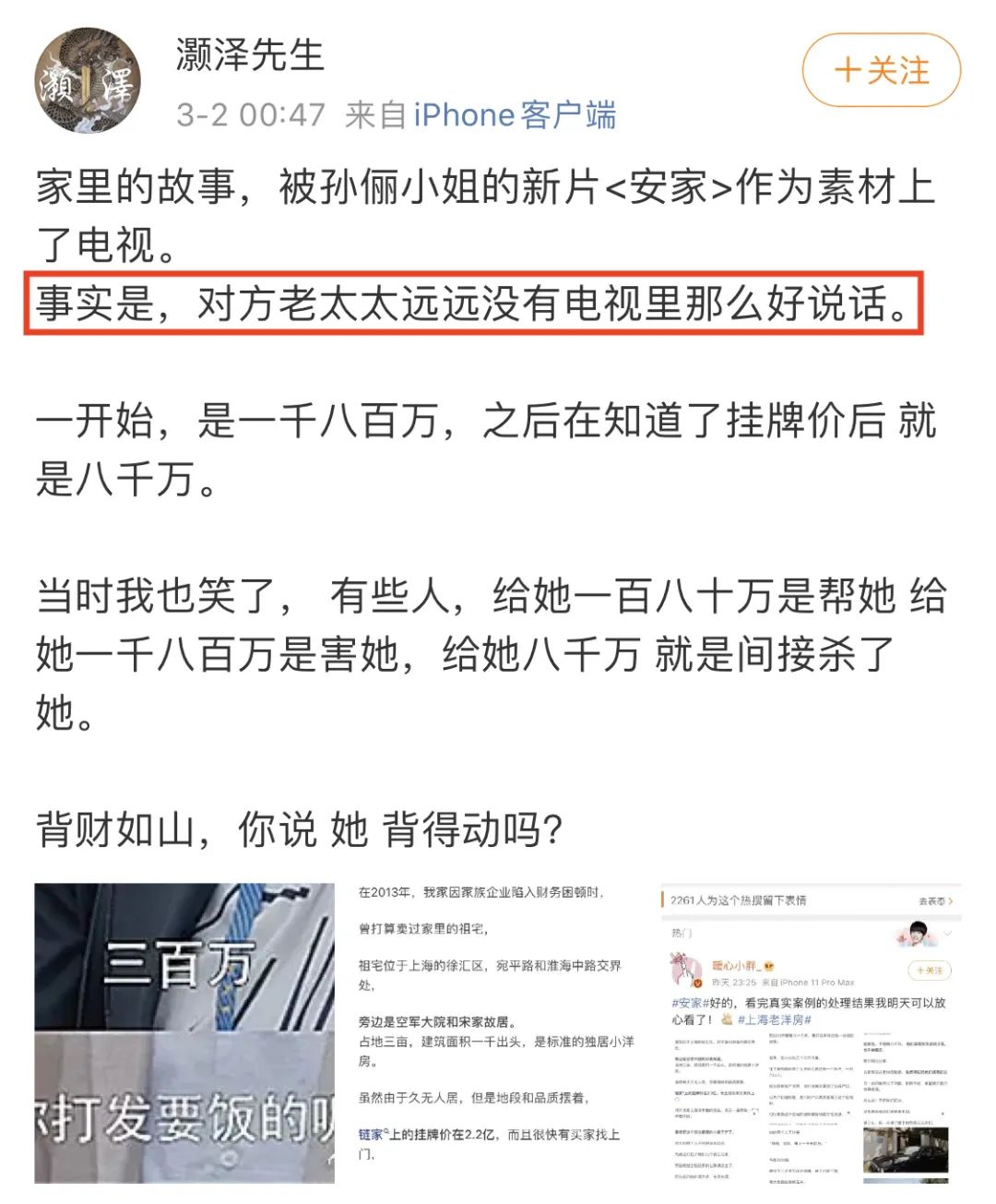
Task: Open the 三百万 image thumbnail
Action: click(x=184, y=1032)
